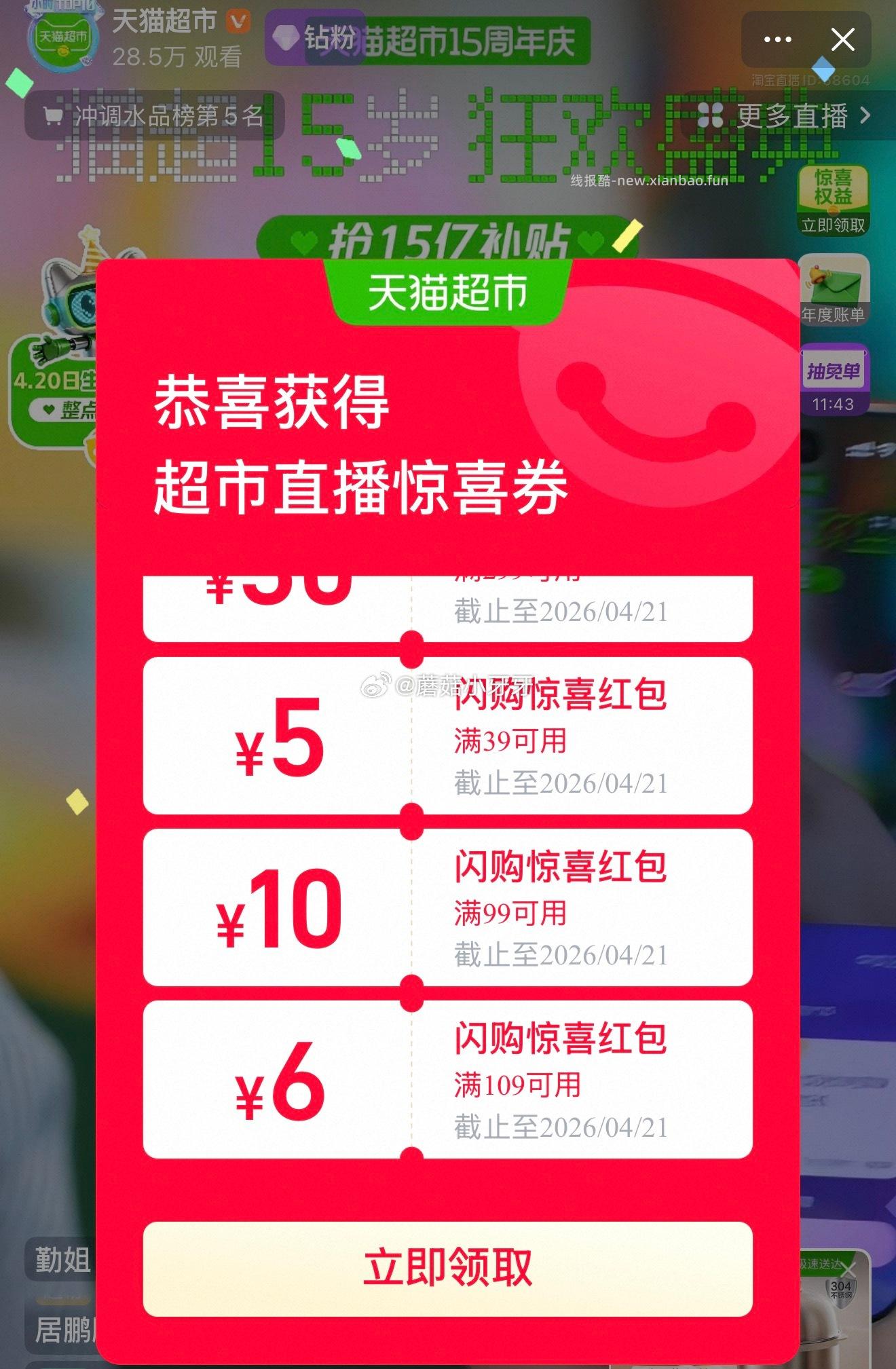Close the live stream with X
This screenshot has width=896, height=1369.
pyautogui.click(x=843, y=39)
